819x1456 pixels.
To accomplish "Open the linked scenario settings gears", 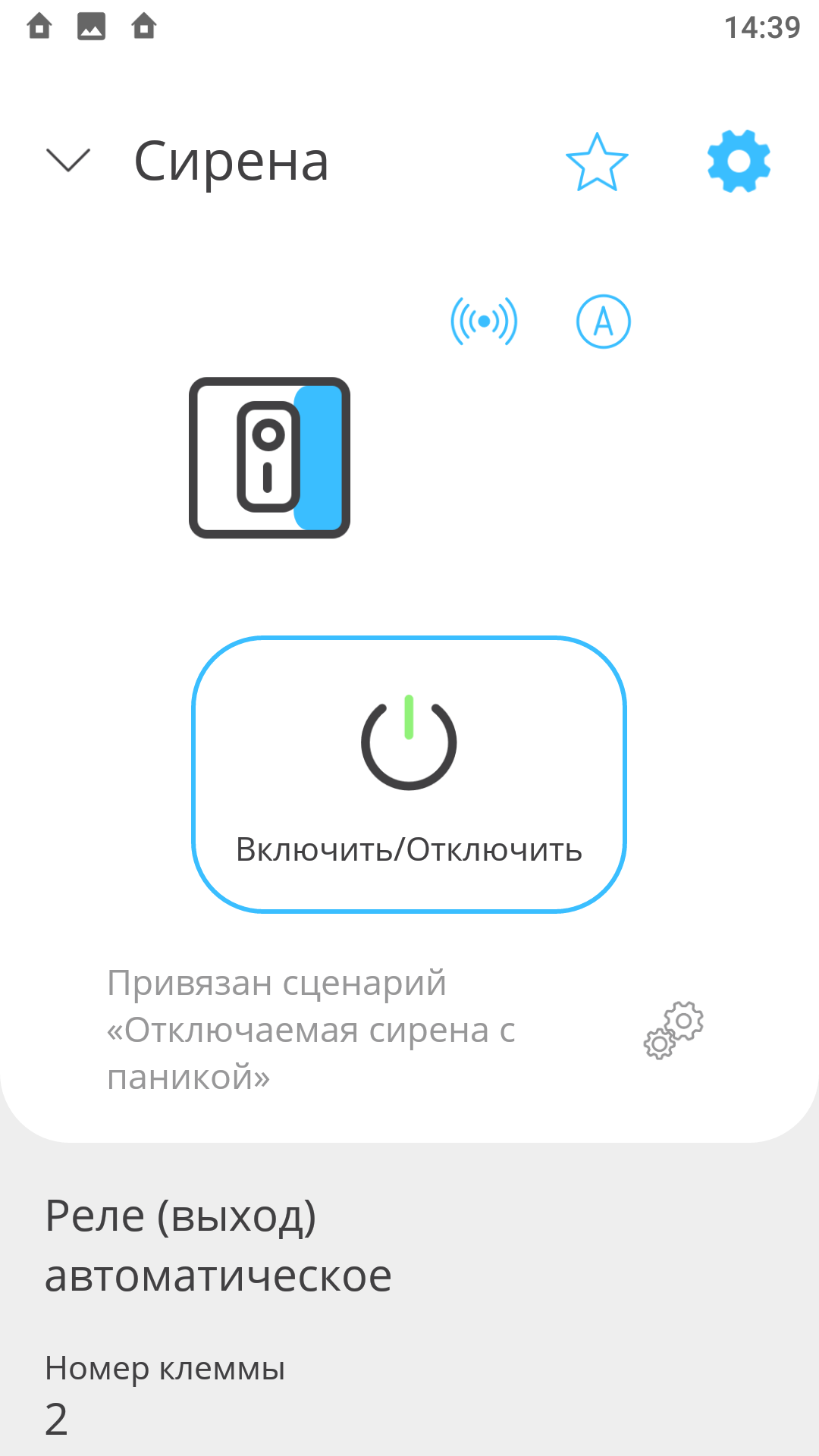I will click(673, 1030).
